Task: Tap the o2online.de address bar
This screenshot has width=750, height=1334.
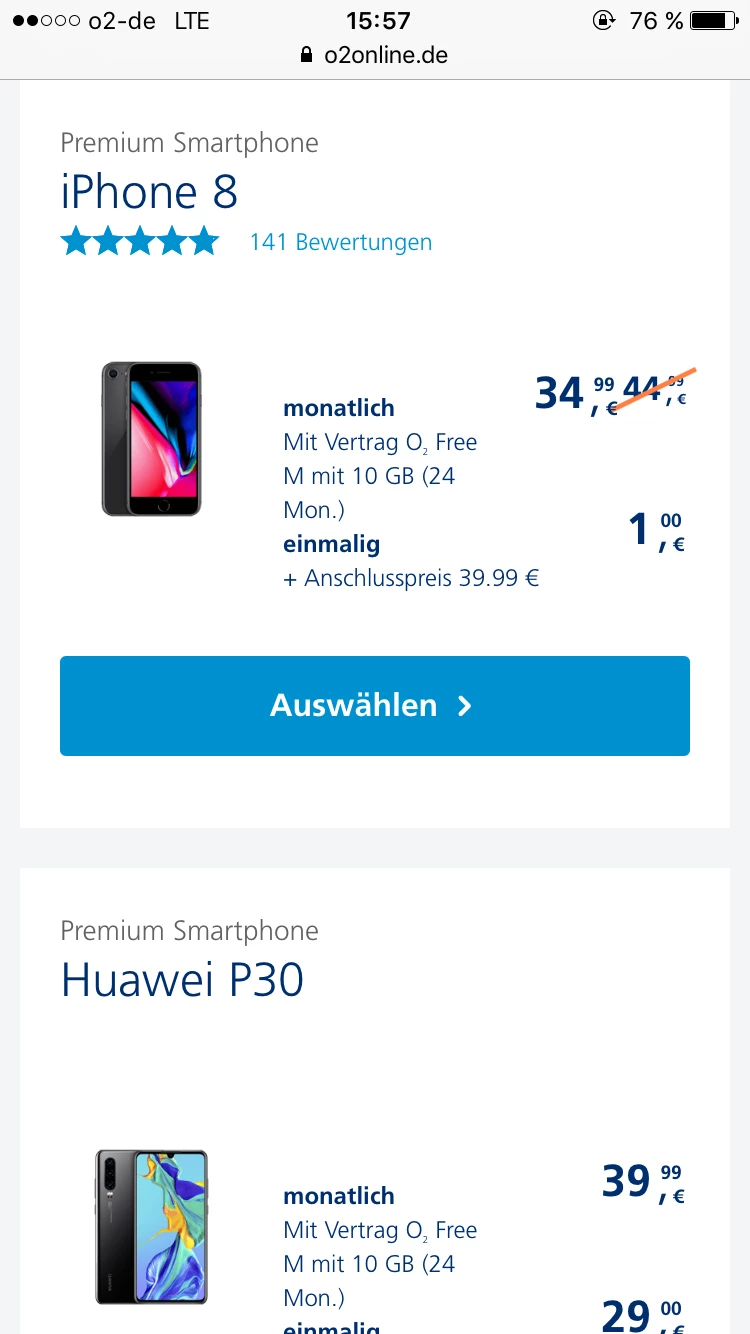Action: (374, 55)
